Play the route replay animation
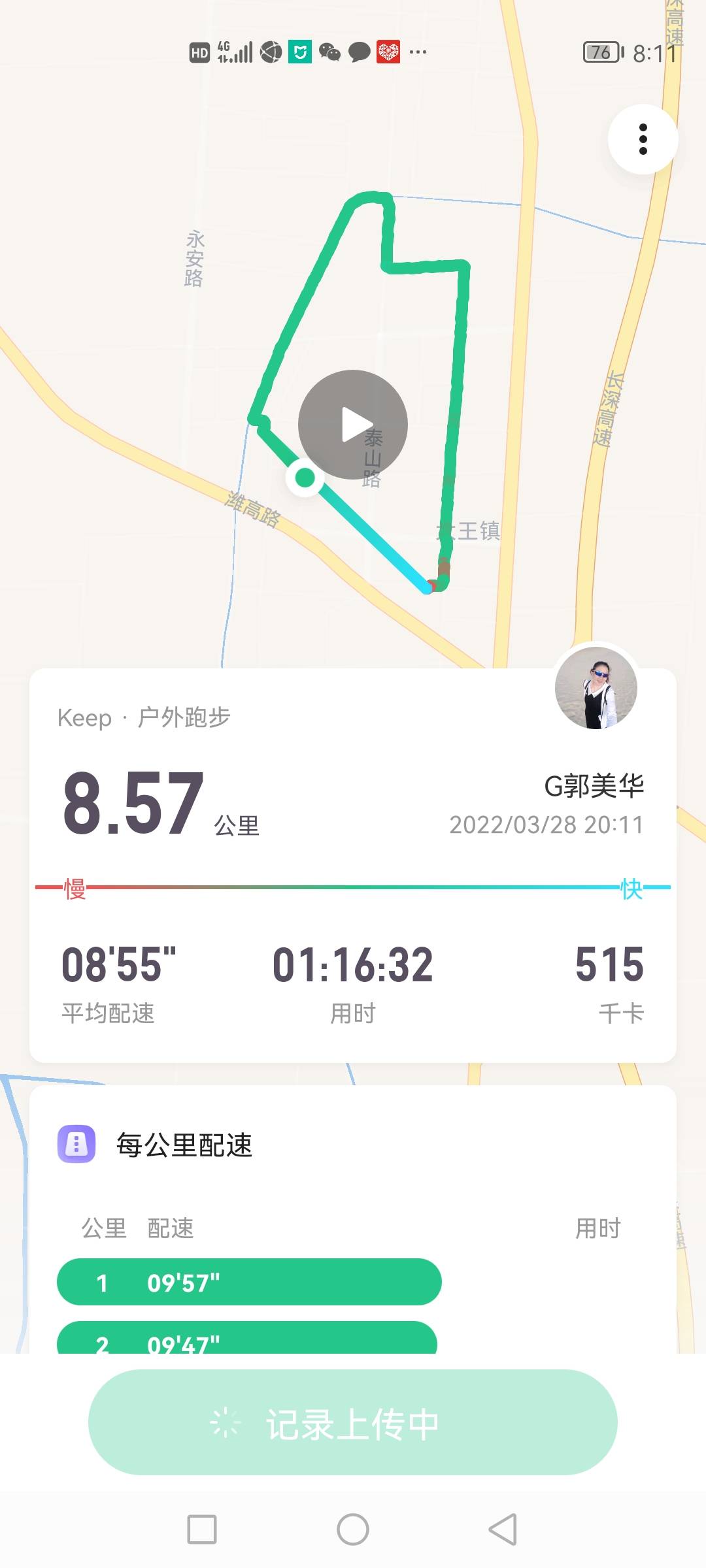706x1568 pixels. [352, 425]
